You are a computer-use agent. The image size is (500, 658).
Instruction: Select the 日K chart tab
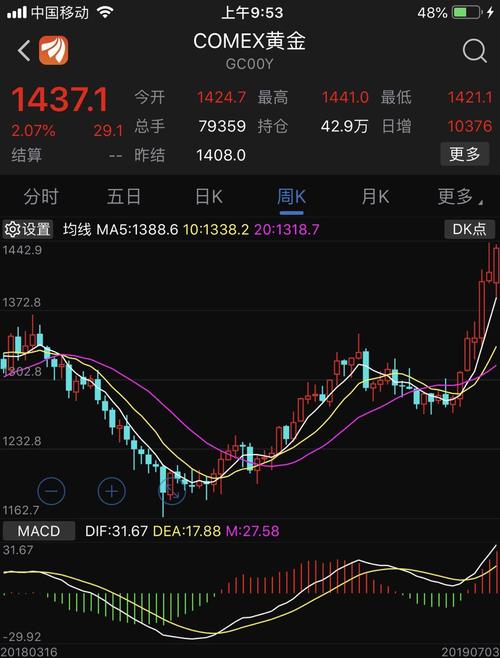pos(209,196)
